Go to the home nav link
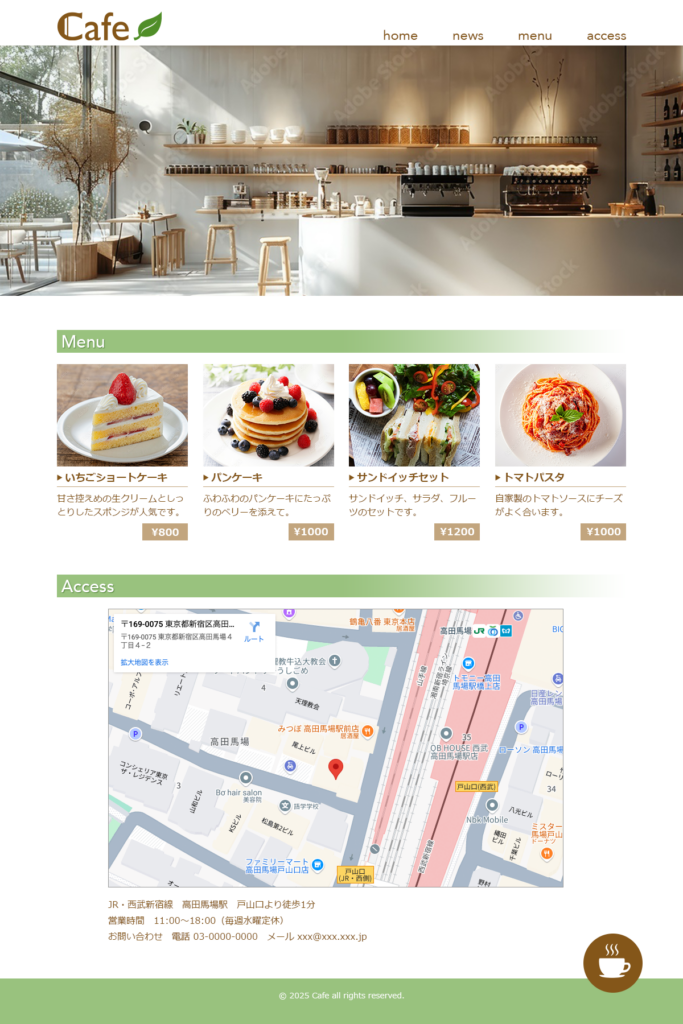Screen dimensions: 683x1024 tap(400, 35)
